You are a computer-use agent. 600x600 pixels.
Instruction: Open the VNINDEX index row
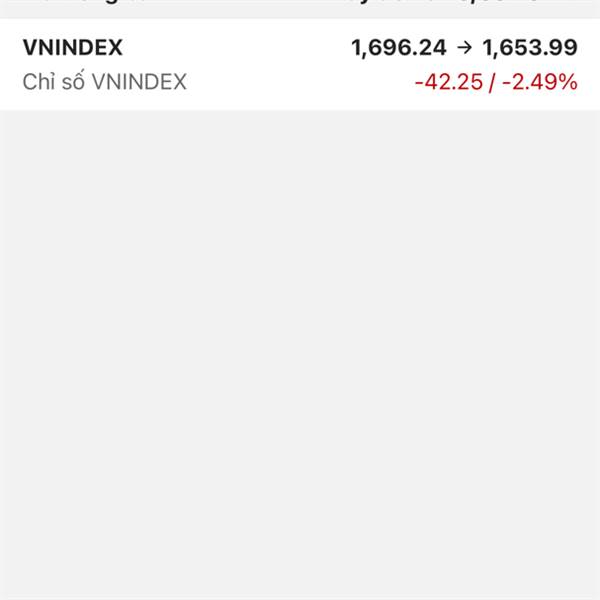pyautogui.click(x=300, y=64)
